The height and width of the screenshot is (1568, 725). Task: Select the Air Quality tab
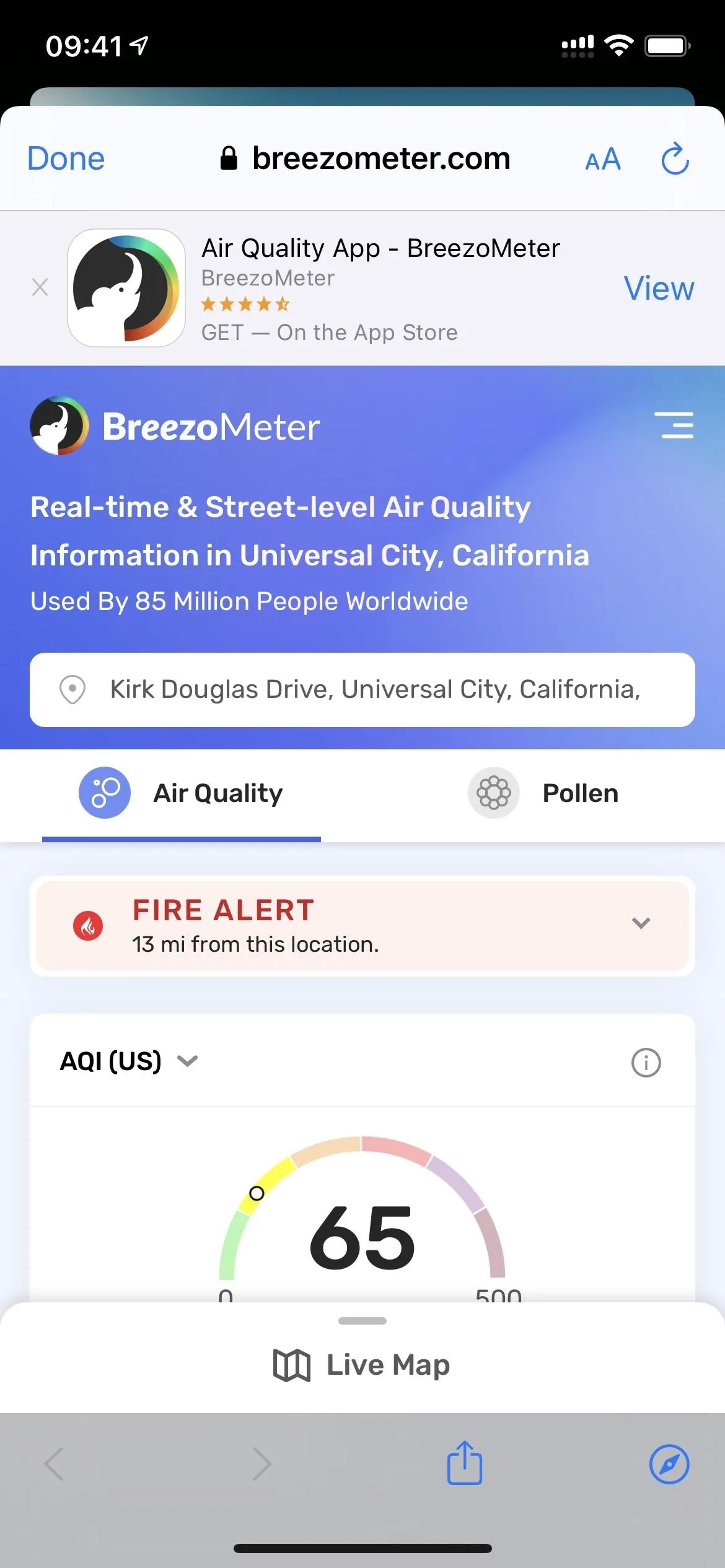[x=181, y=793]
